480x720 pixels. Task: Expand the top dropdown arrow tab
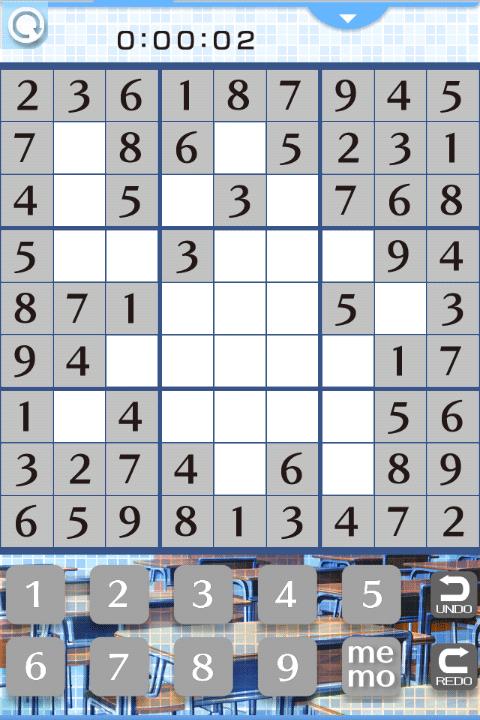tap(348, 17)
